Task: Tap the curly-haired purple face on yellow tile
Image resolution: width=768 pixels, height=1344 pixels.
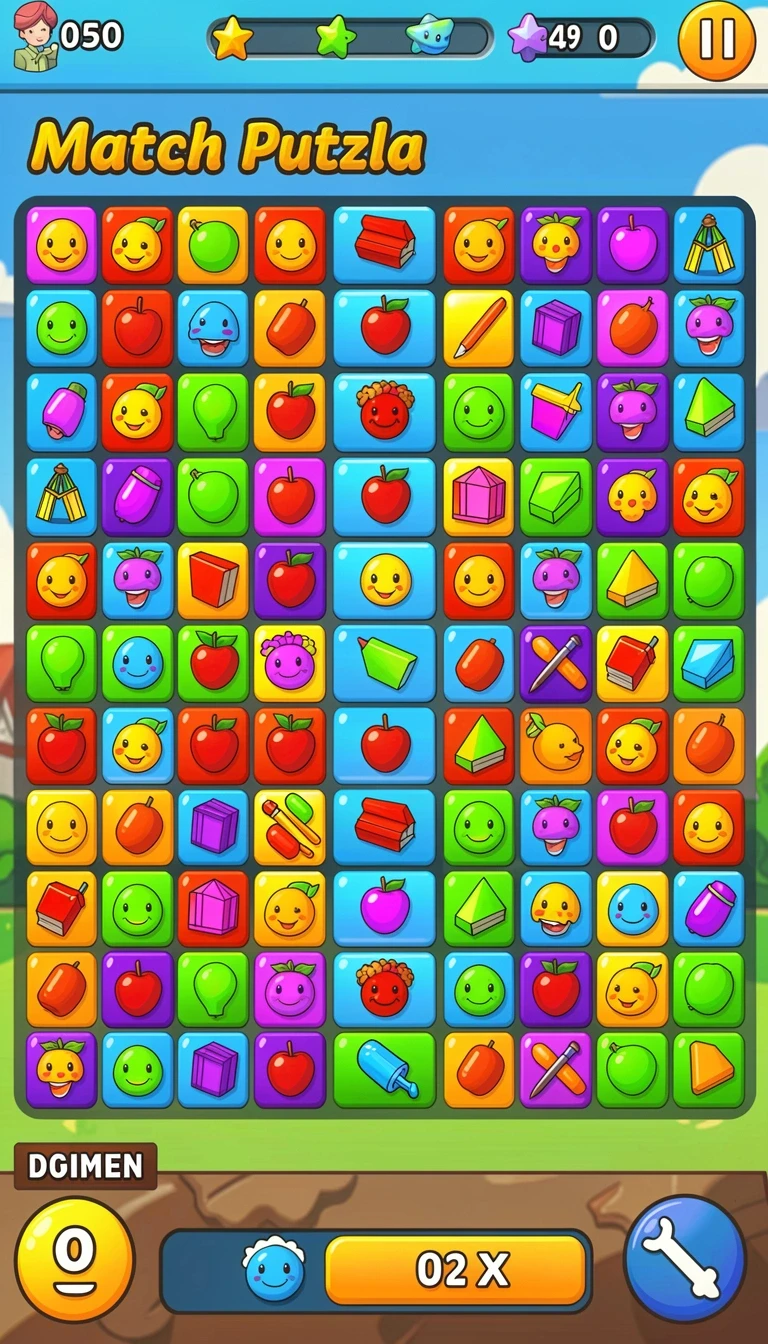Action: click(289, 663)
